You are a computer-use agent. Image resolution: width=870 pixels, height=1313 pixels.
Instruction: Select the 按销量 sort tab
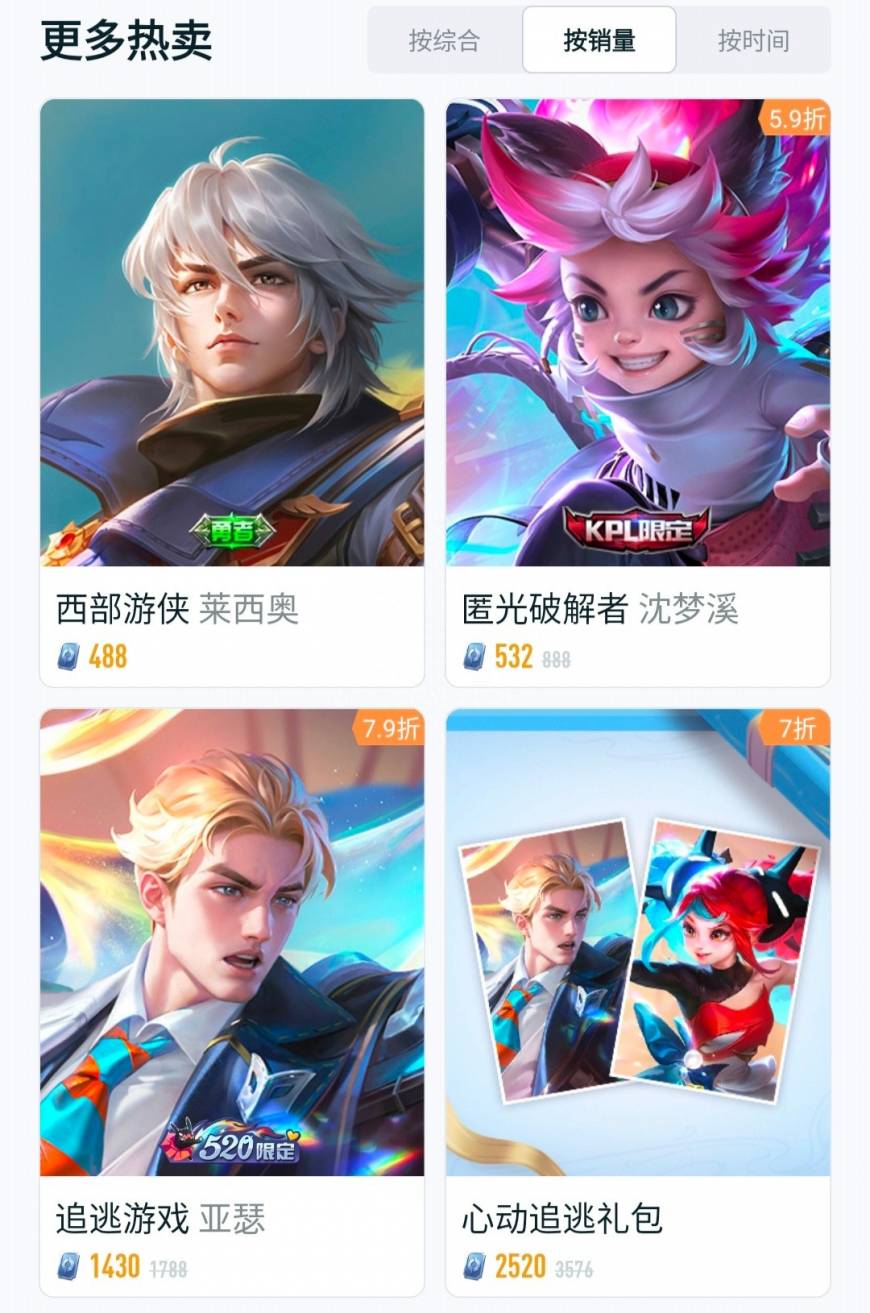(x=599, y=41)
